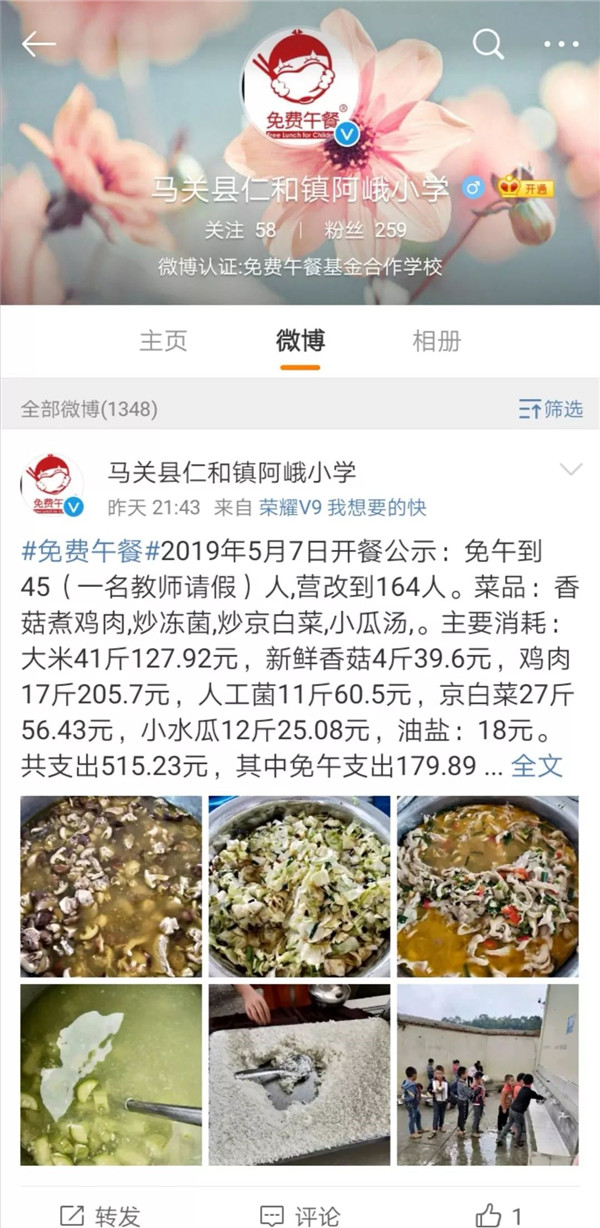Viewport: 600px width, 1228px height.
Task: Expand the post options chevron
Action: coord(571,470)
